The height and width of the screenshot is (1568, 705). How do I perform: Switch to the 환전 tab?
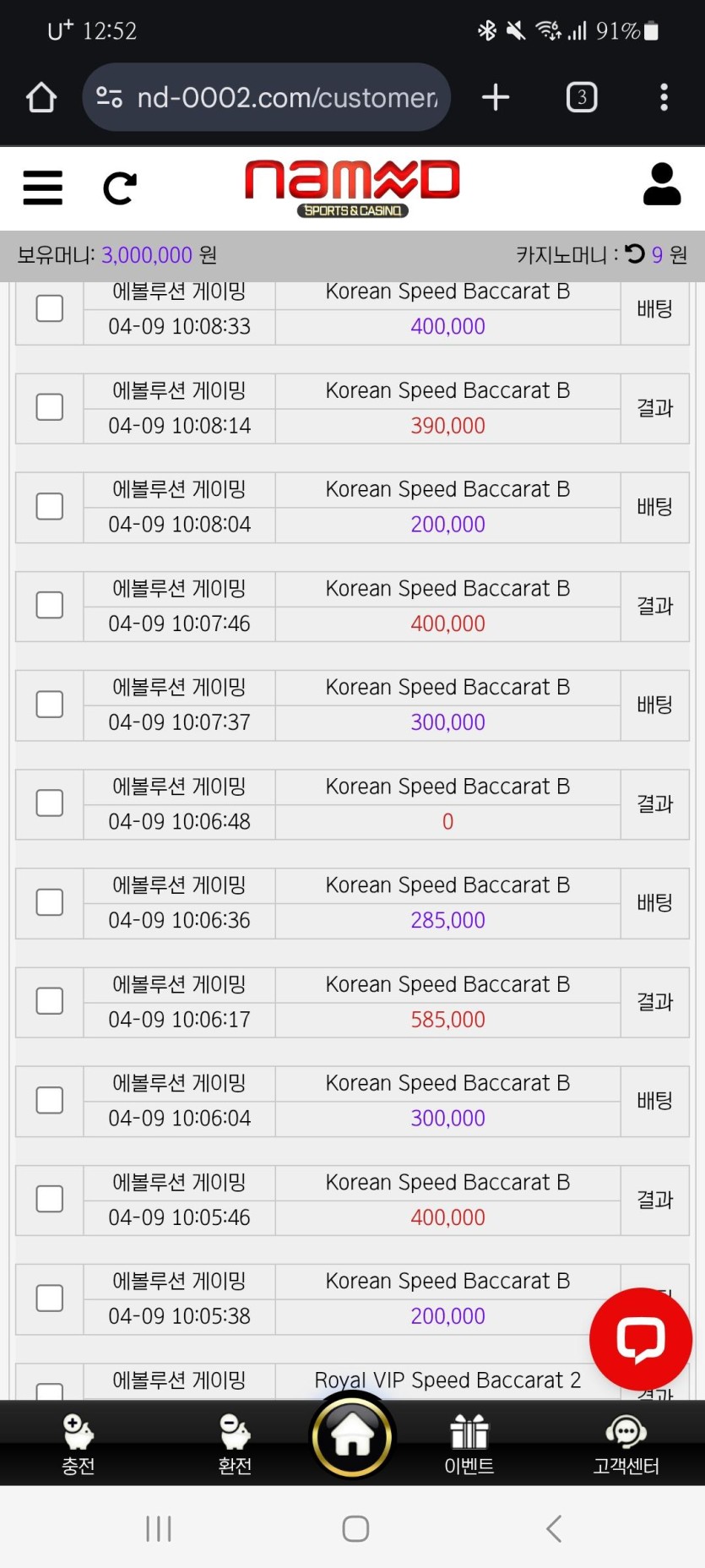tap(235, 1444)
